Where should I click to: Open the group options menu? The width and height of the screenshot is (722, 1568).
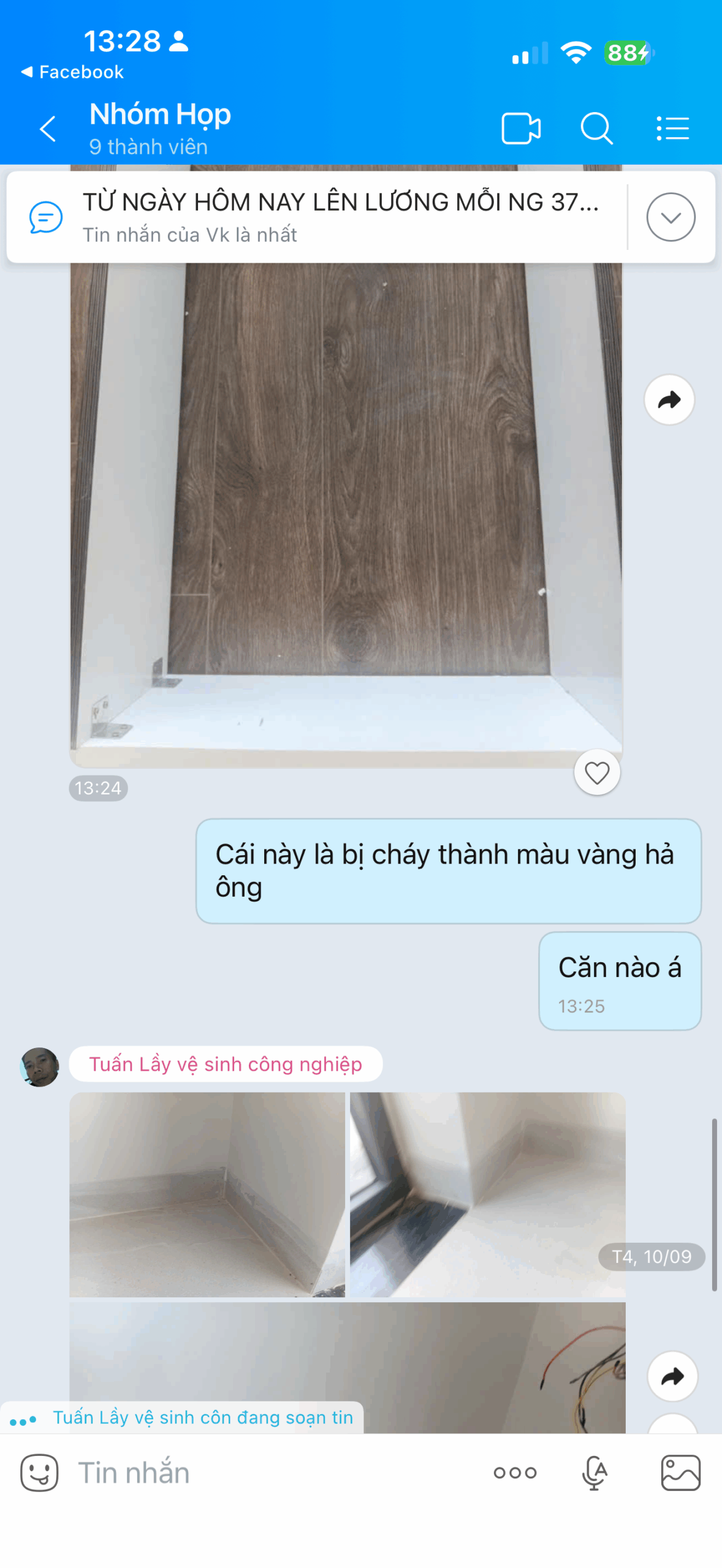tap(672, 129)
